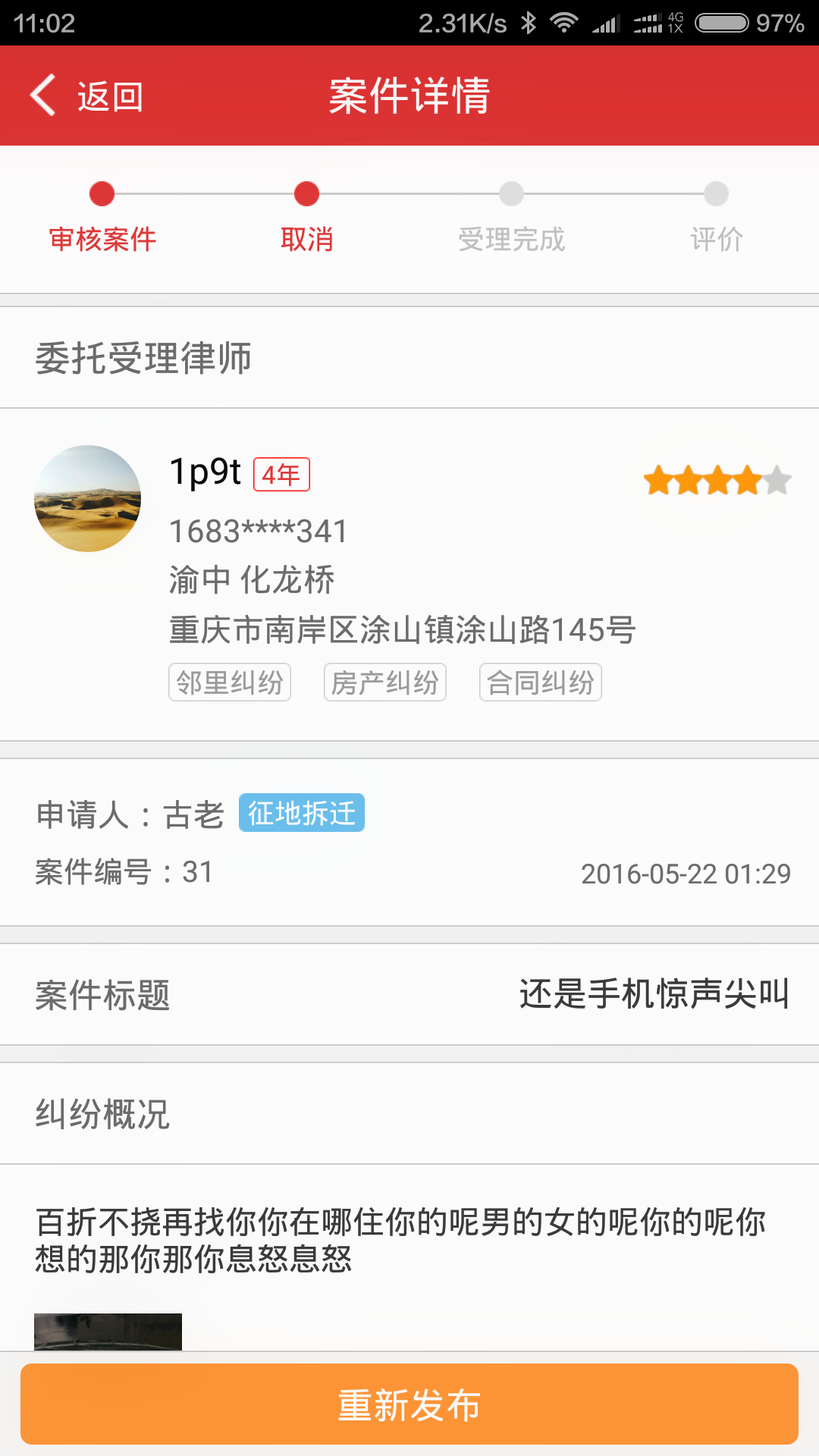This screenshot has width=819, height=1456.
Task: Open the attached image thumbnail
Action: click(108, 1332)
